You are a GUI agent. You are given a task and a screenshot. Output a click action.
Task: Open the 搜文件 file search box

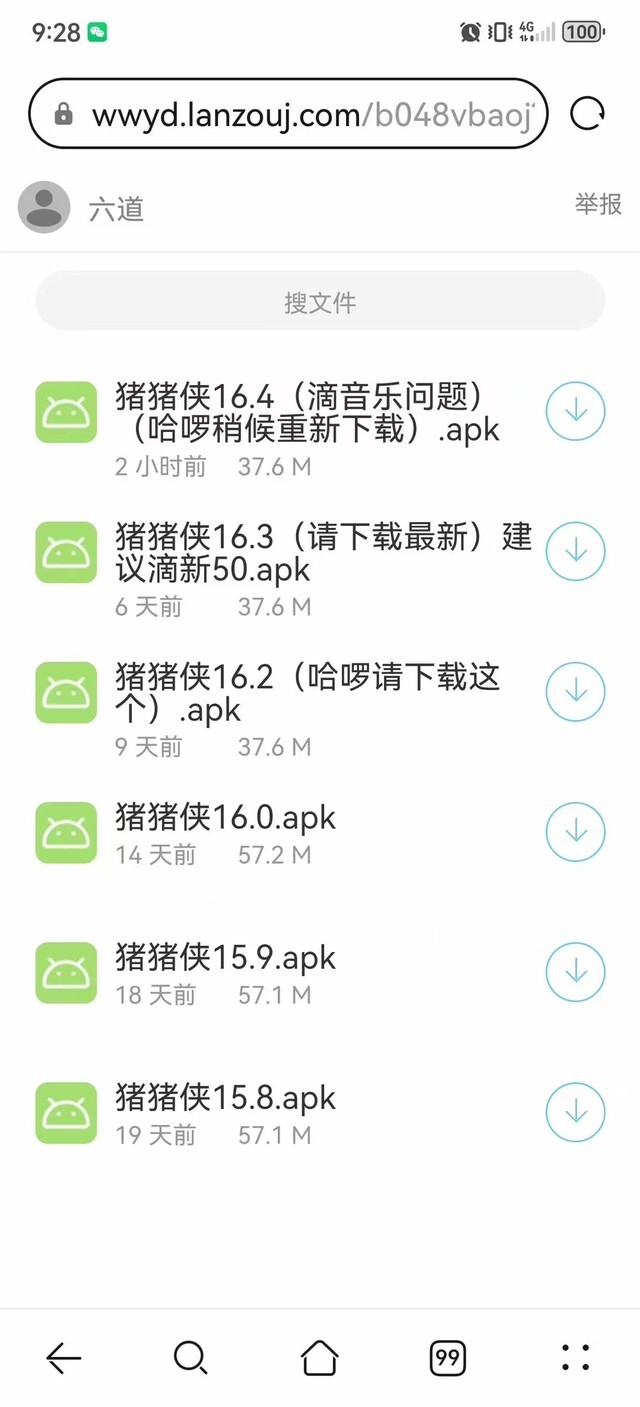(320, 301)
